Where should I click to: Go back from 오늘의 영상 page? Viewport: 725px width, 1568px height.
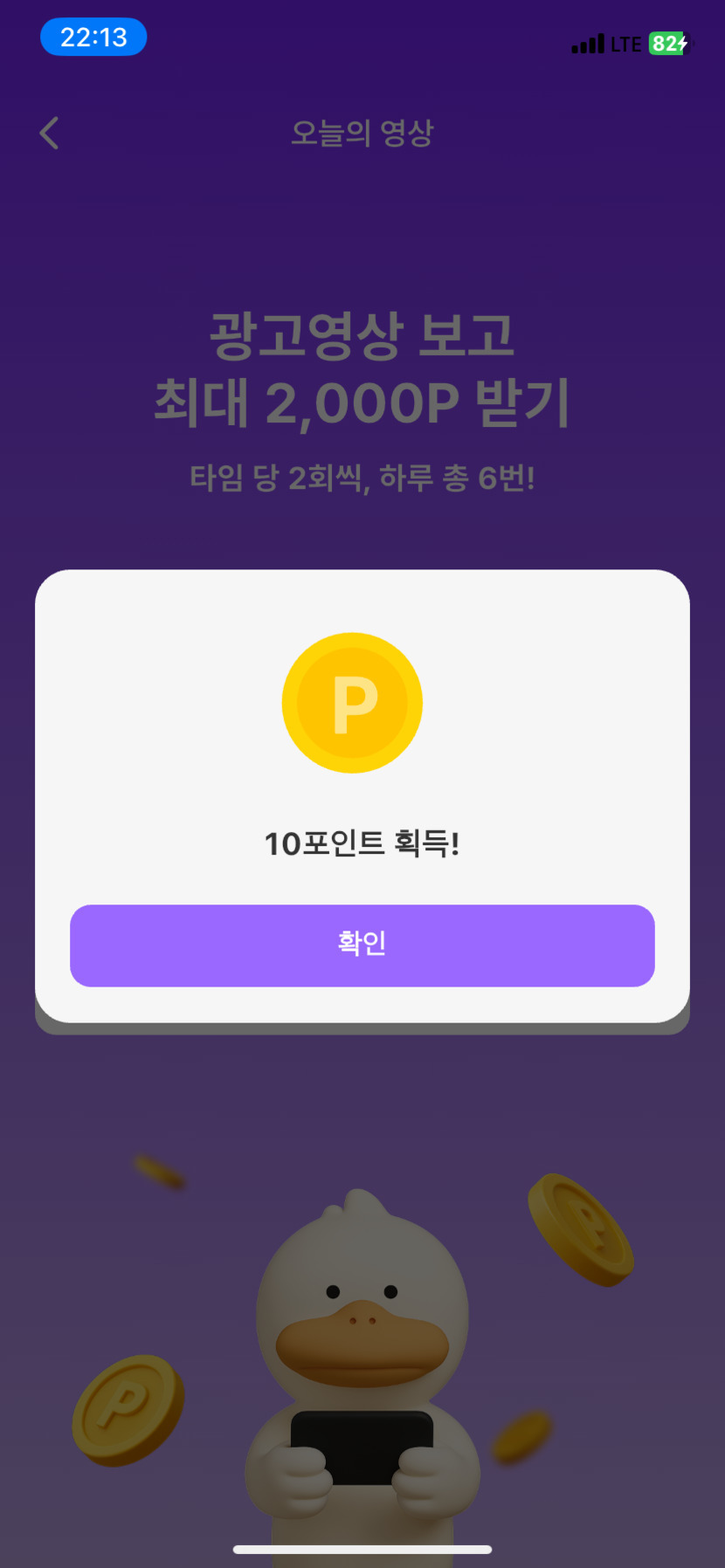(50, 134)
